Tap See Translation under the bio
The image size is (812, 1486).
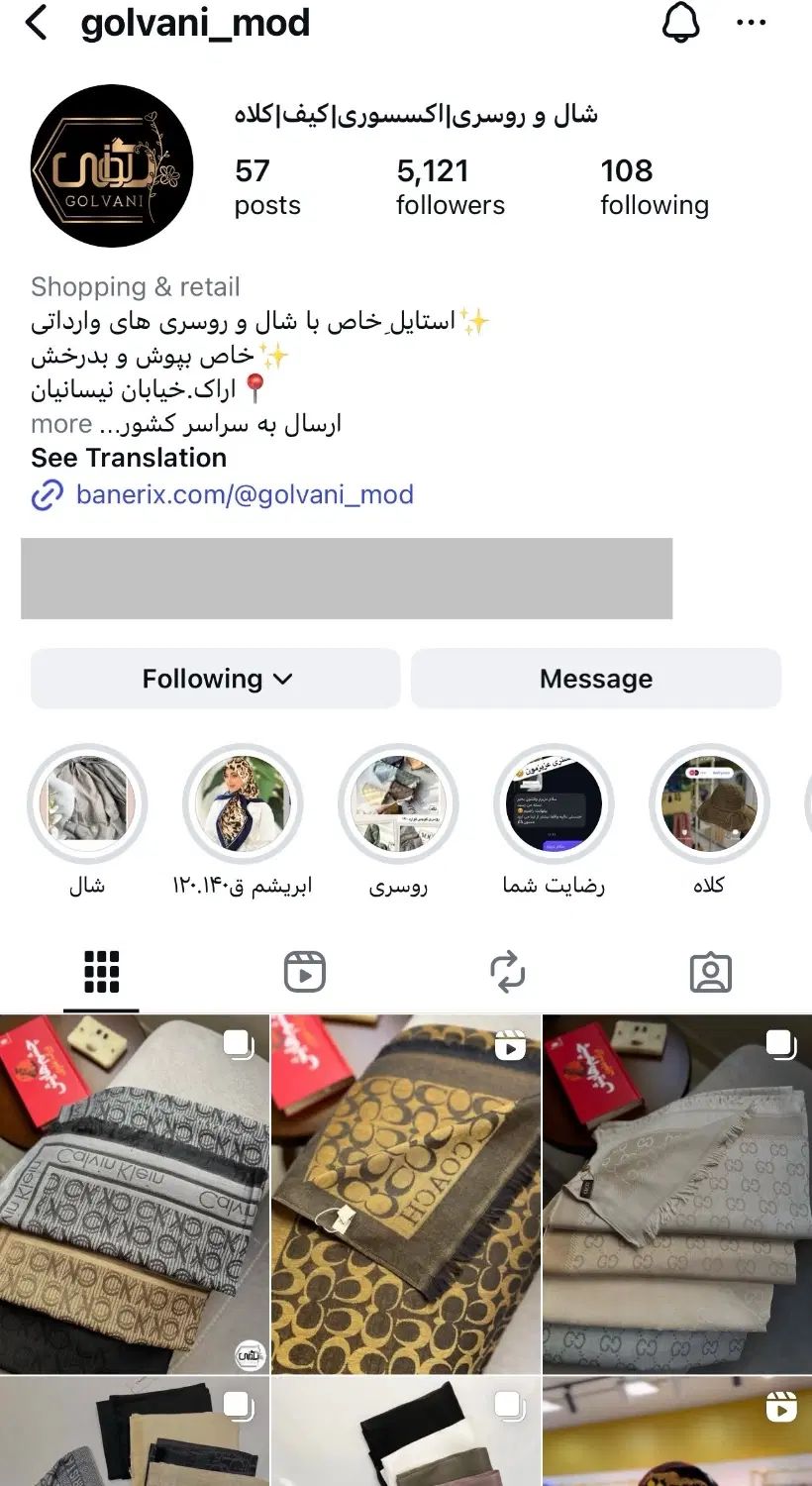pyautogui.click(x=129, y=458)
